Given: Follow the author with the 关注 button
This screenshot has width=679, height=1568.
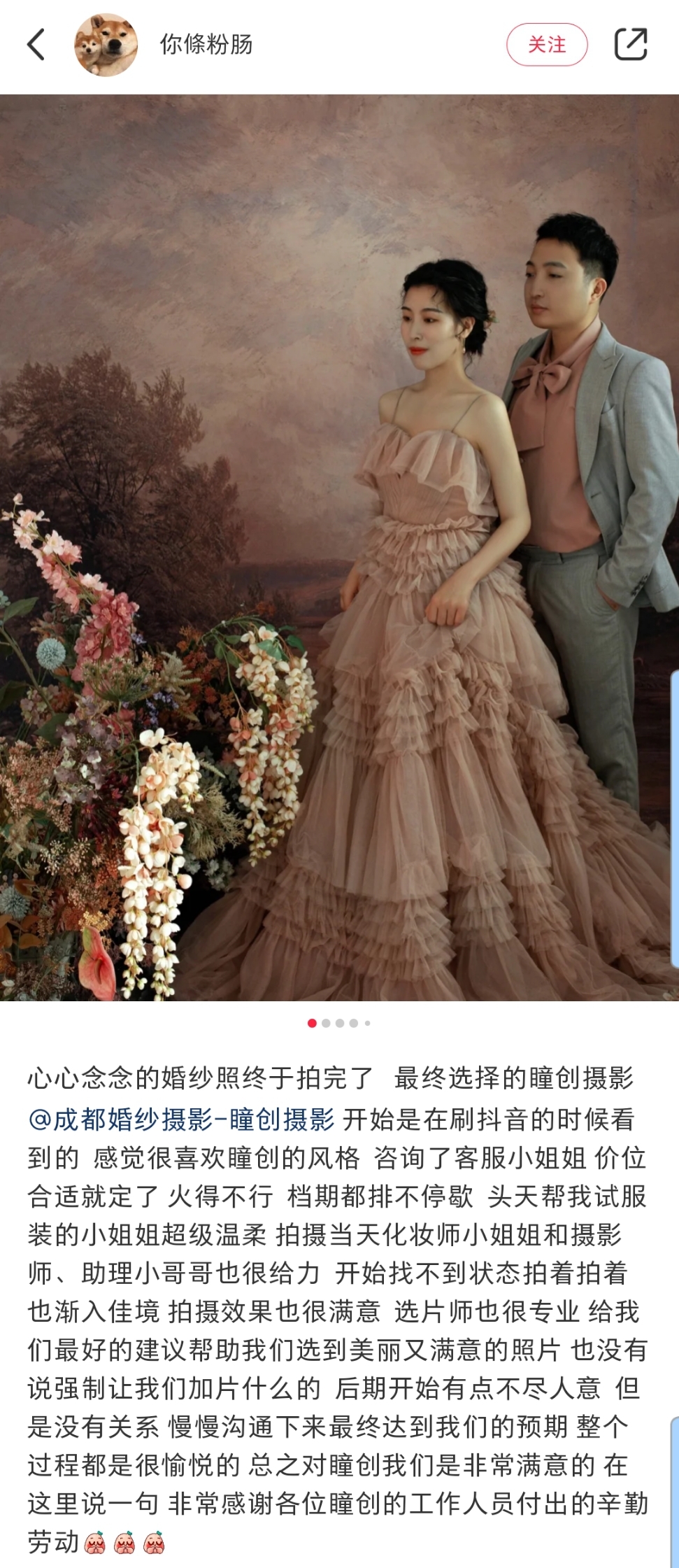Looking at the screenshot, I should pos(547,45).
